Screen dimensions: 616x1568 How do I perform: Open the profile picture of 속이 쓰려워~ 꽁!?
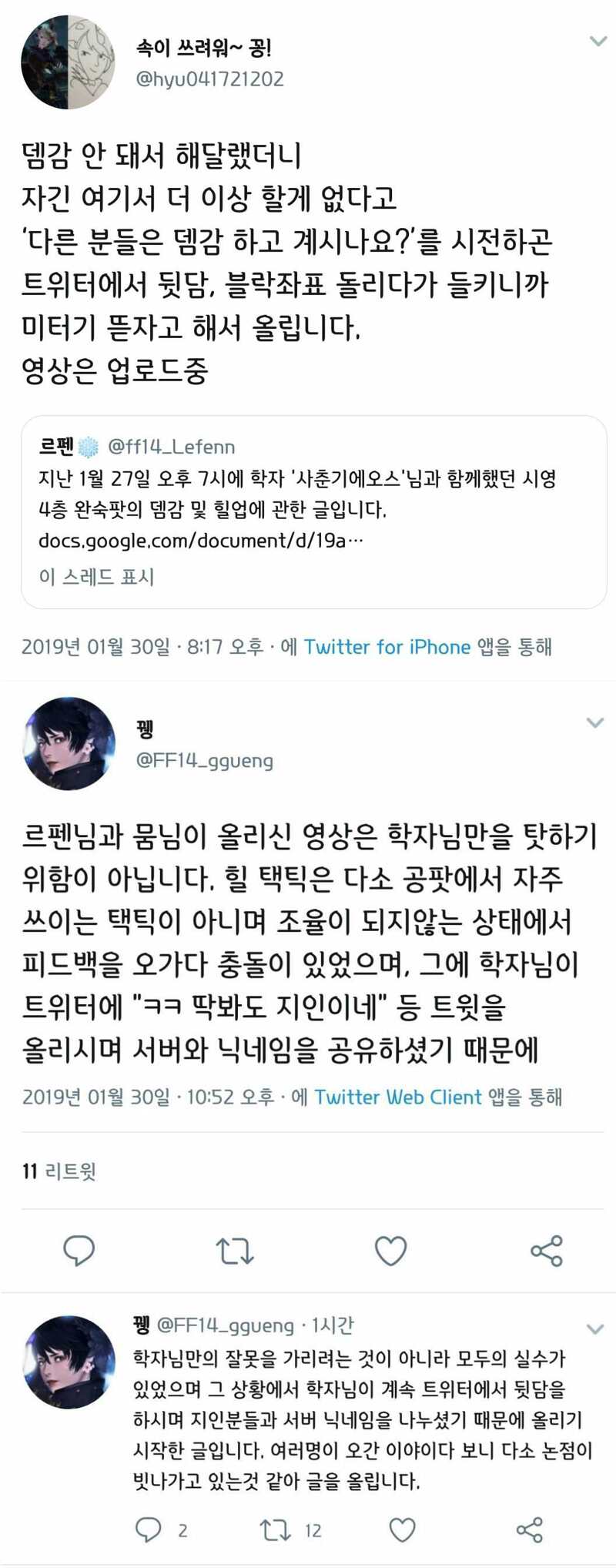click(x=68, y=63)
